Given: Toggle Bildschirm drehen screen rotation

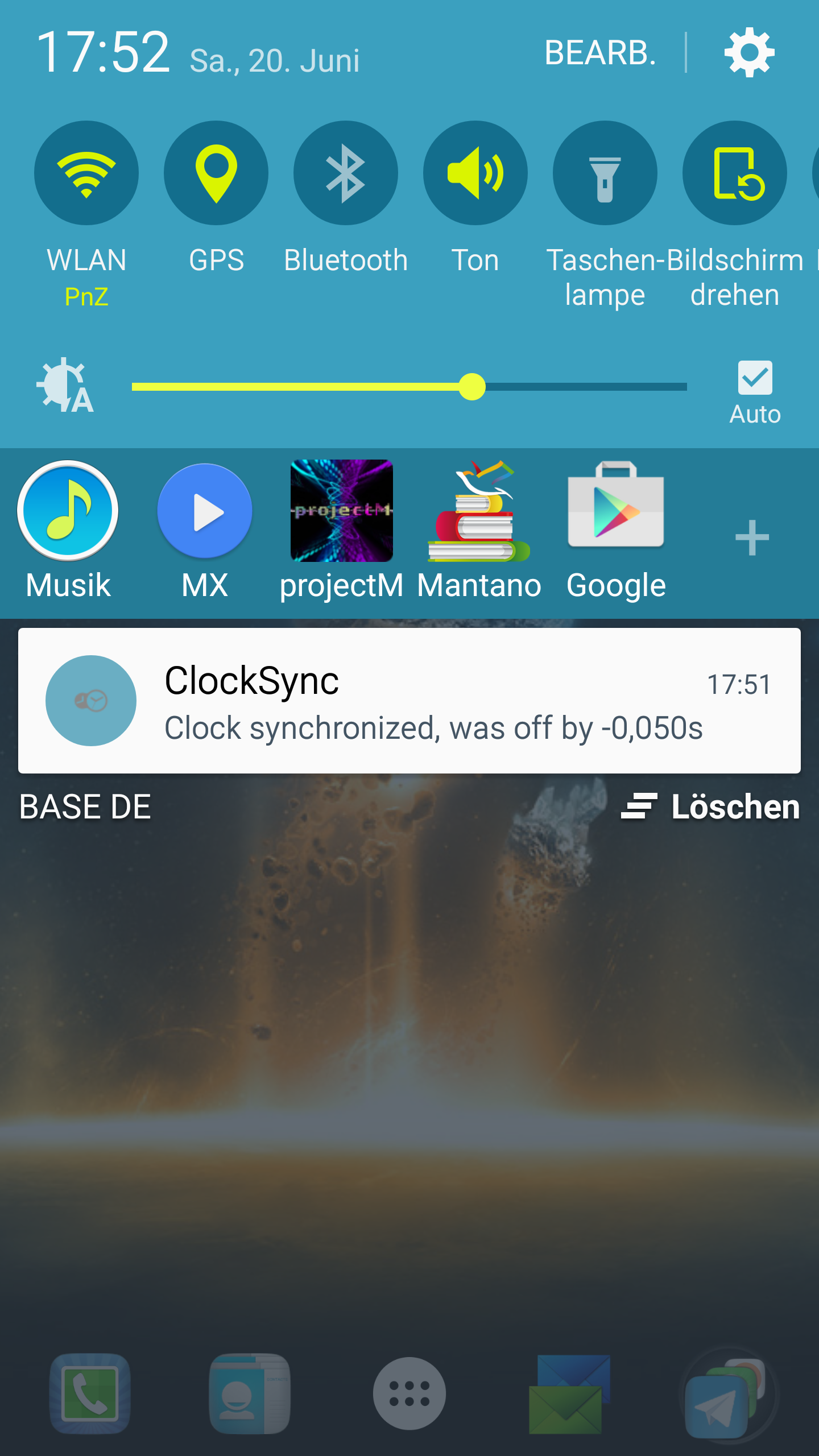Looking at the screenshot, I should click(x=735, y=173).
